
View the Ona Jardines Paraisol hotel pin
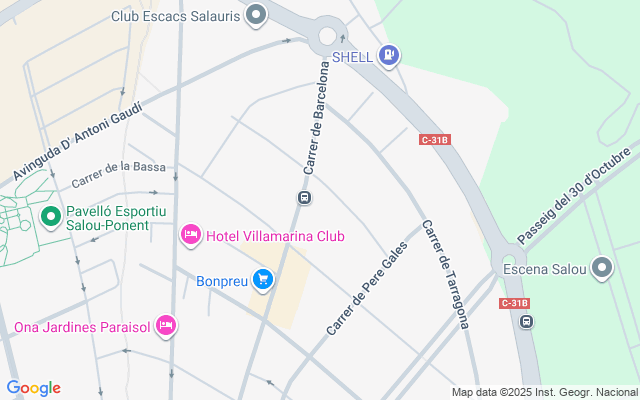click(166, 326)
